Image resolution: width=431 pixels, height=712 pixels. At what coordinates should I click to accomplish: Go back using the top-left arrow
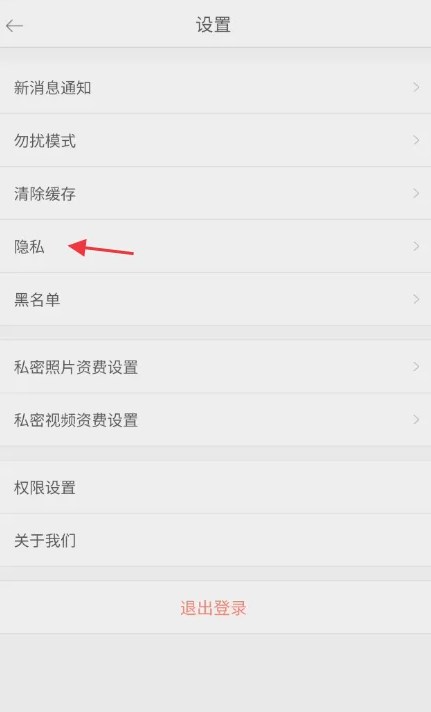point(14,26)
